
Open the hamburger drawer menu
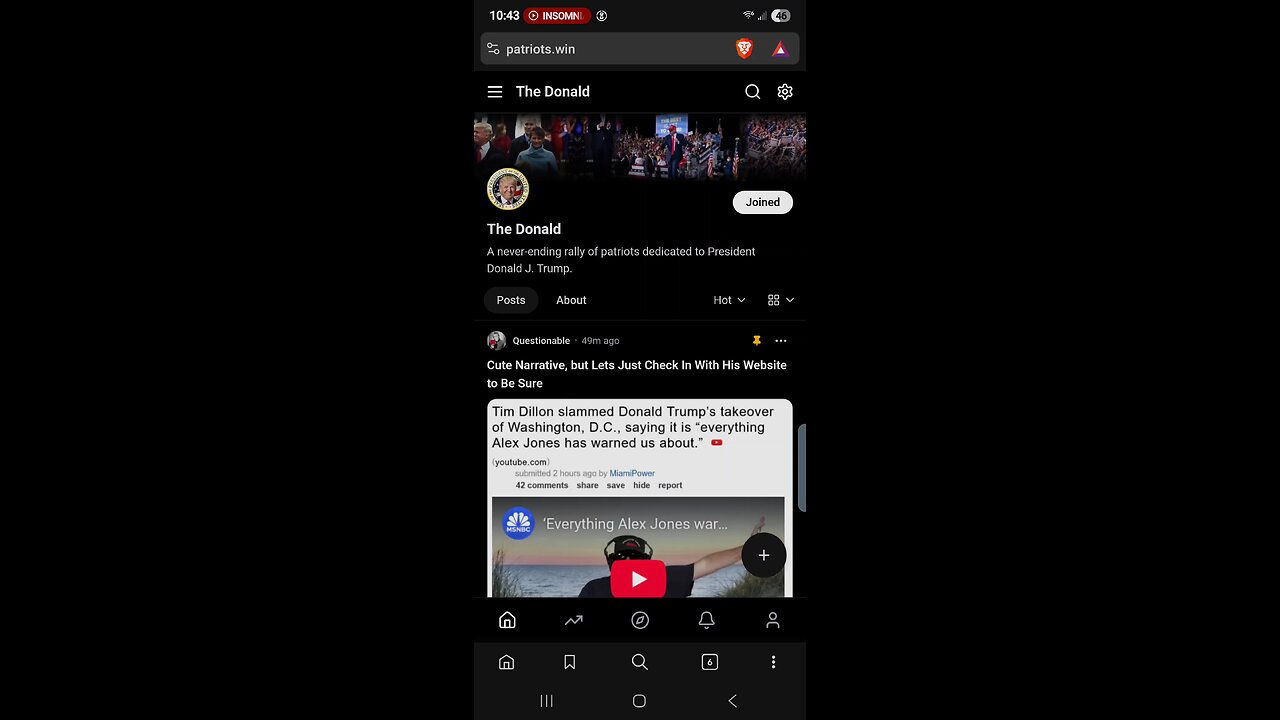(x=495, y=92)
